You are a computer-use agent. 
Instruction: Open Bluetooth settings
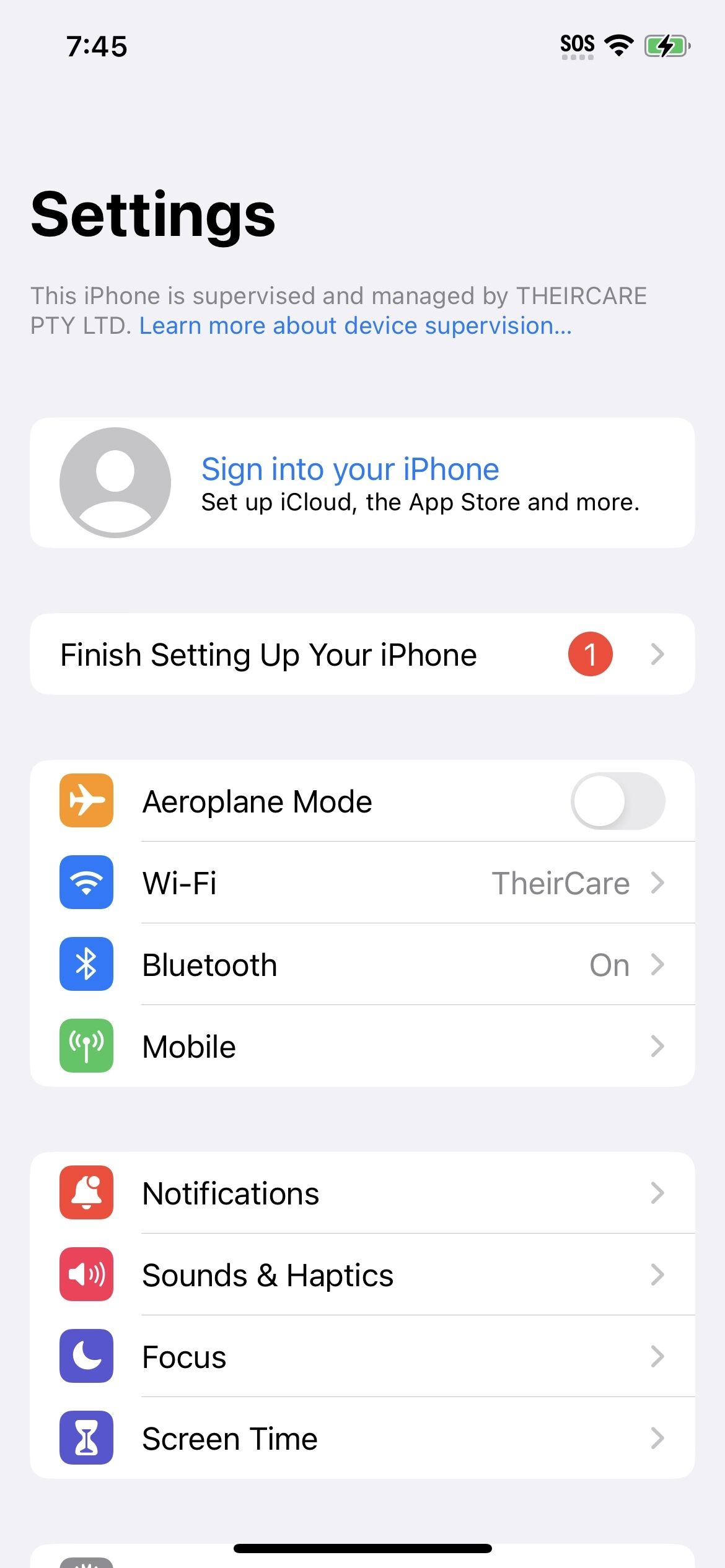(x=362, y=964)
